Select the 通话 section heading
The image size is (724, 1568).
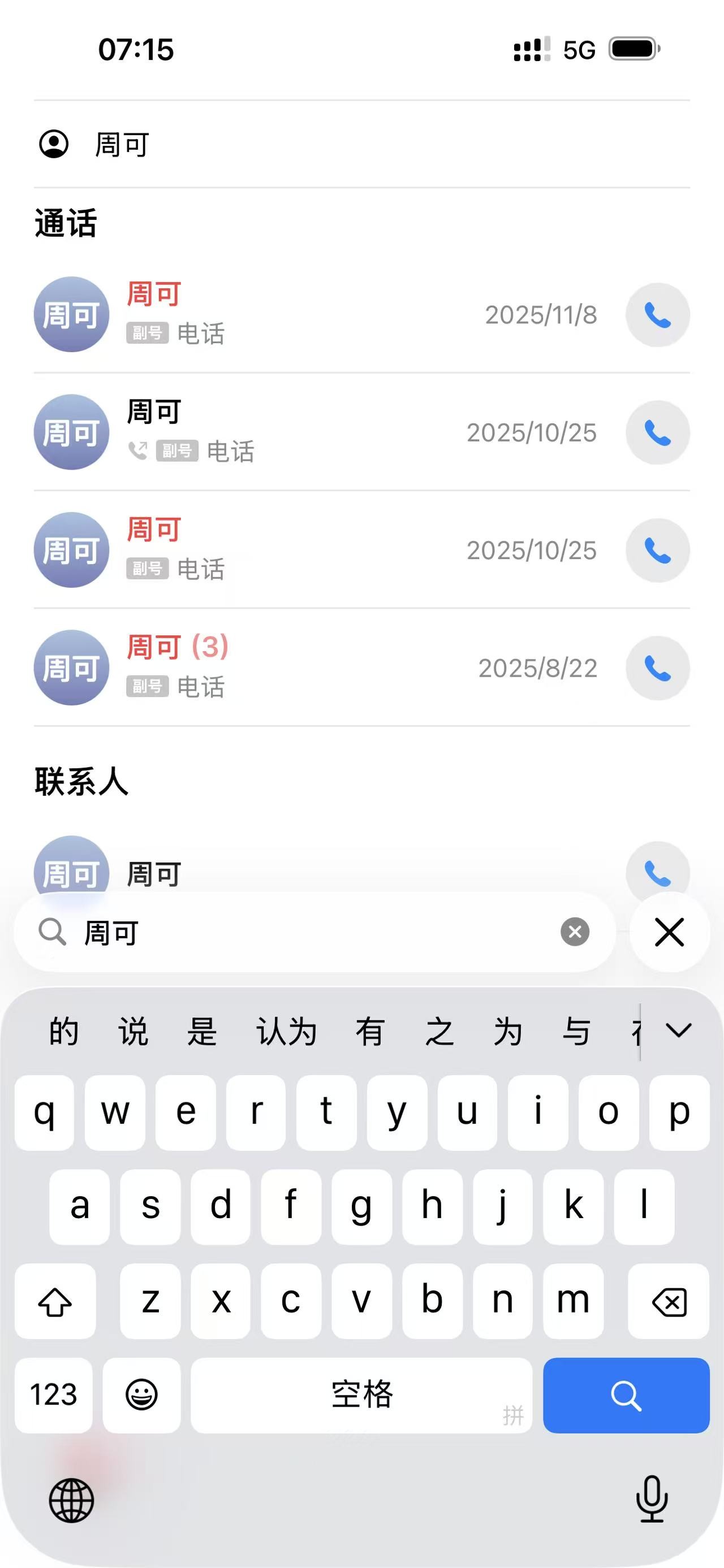coord(66,223)
